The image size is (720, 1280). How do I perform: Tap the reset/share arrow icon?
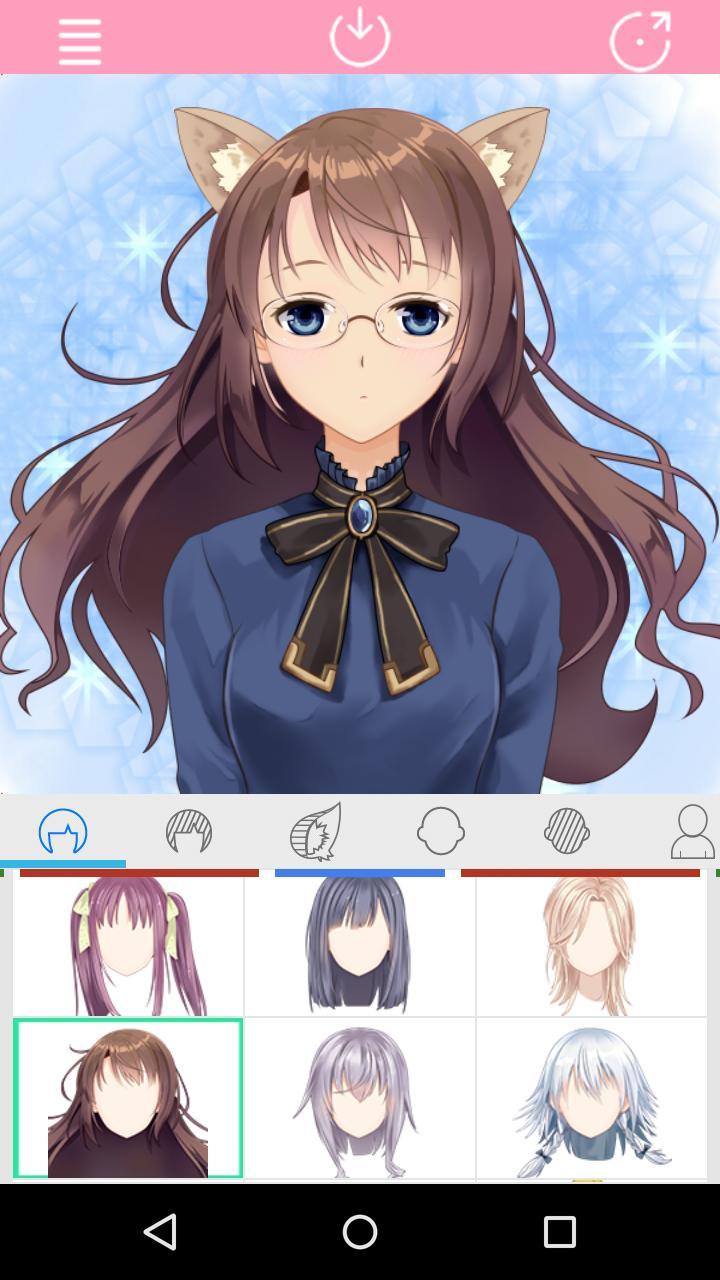tap(640, 40)
